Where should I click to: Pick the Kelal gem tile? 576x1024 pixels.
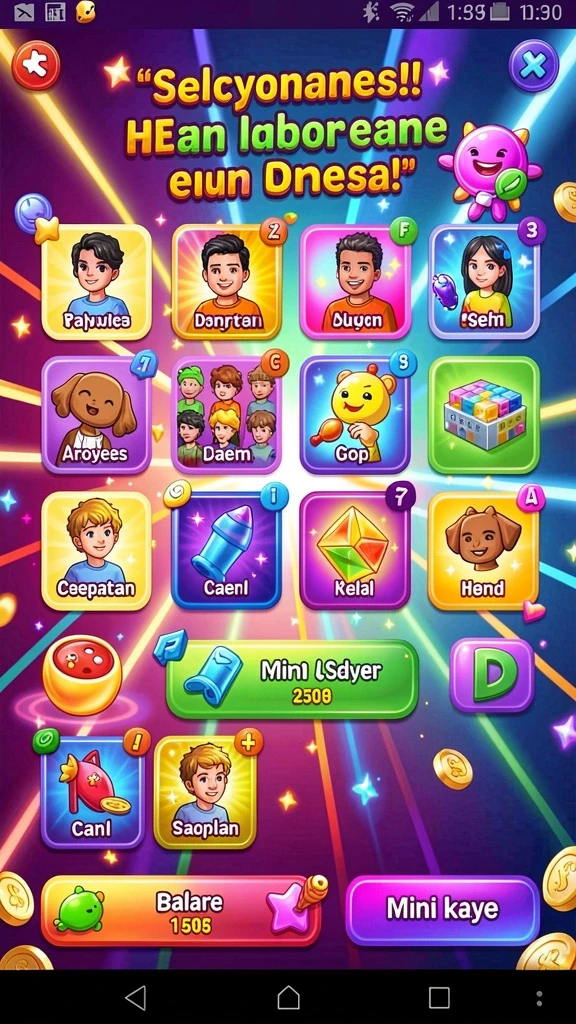[x=355, y=551]
